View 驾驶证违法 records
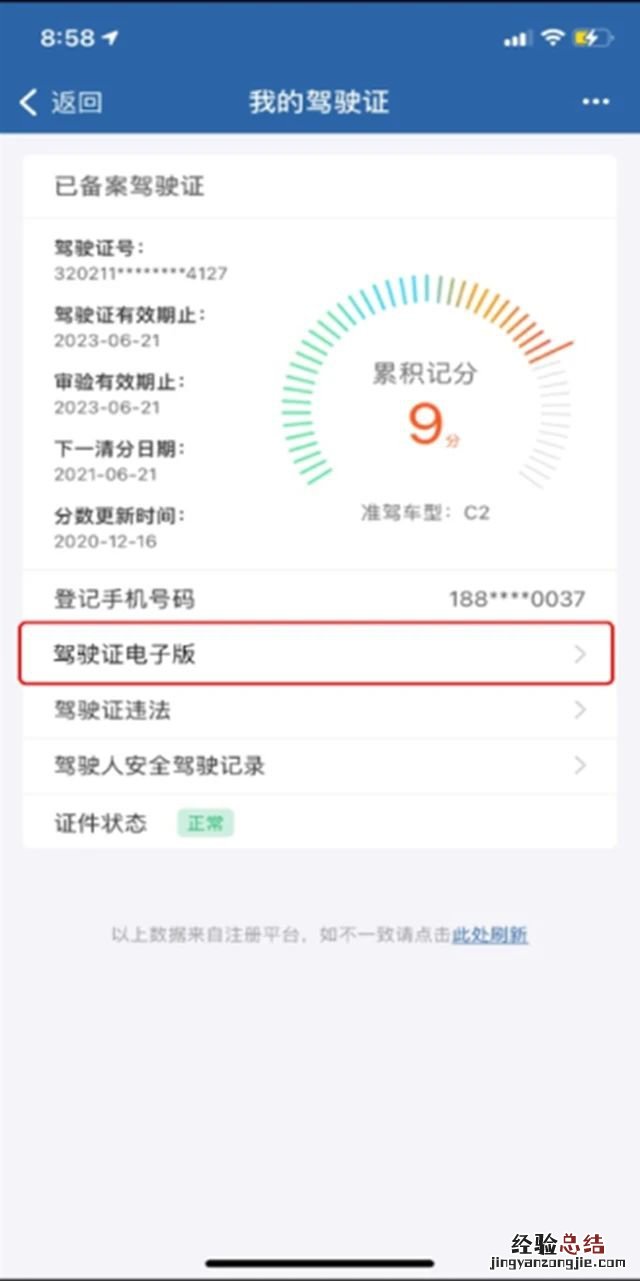The height and width of the screenshot is (1281, 640). pos(318,710)
